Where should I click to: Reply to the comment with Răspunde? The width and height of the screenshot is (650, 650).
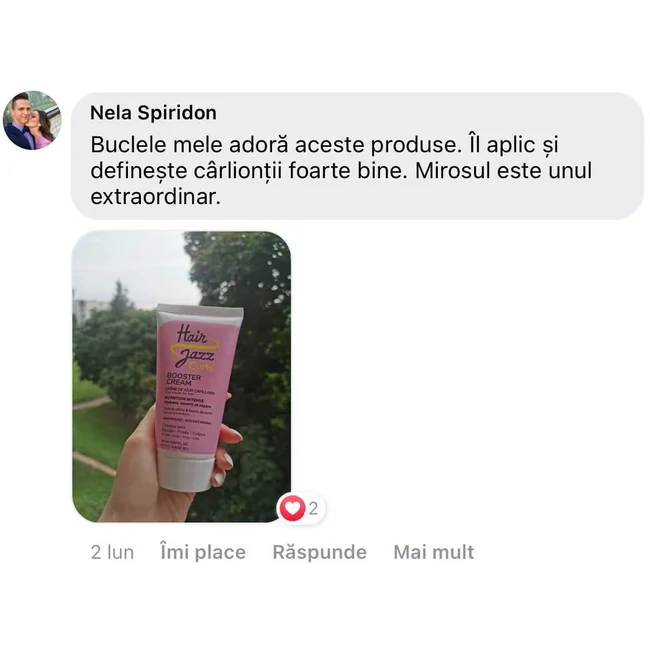click(319, 552)
